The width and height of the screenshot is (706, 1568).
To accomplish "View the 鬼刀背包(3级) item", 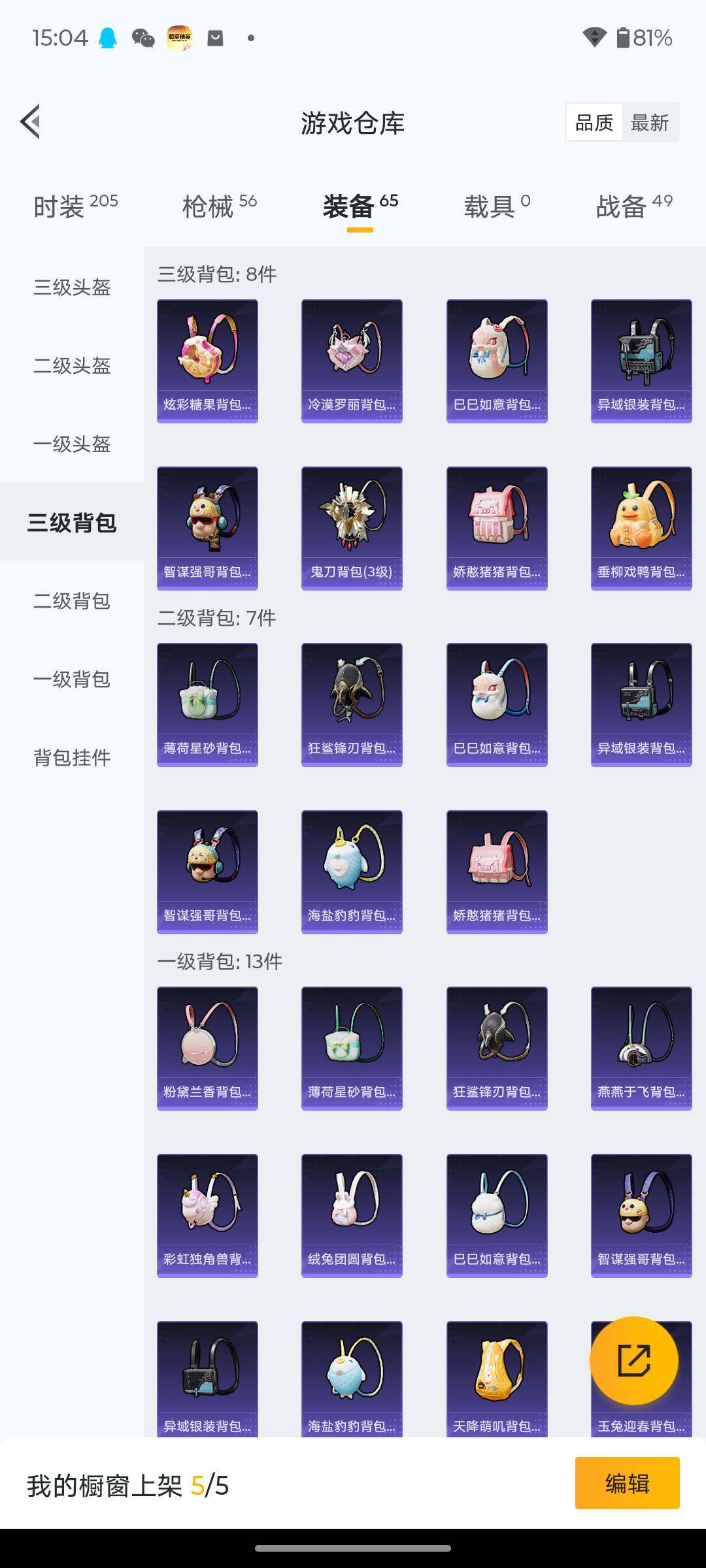I will tap(352, 528).
